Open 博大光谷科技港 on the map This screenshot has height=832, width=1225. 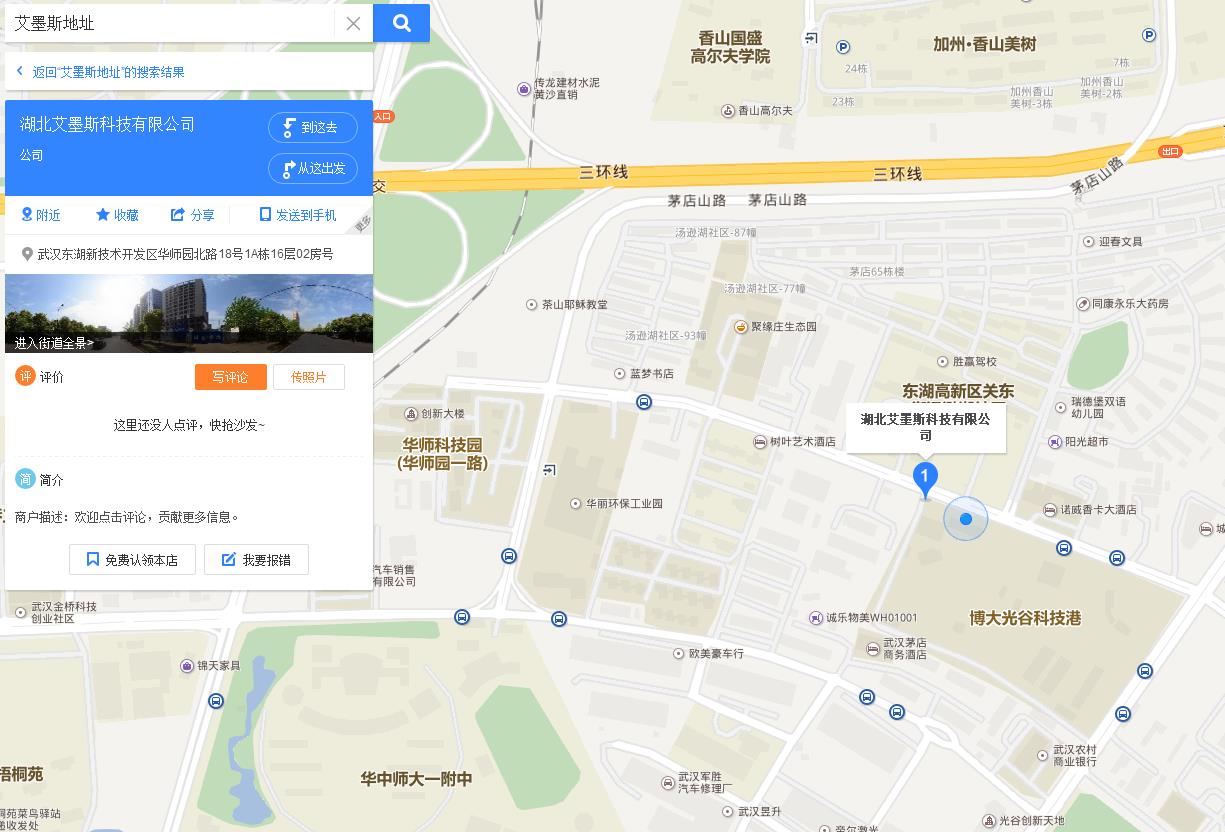pyautogui.click(x=1025, y=618)
